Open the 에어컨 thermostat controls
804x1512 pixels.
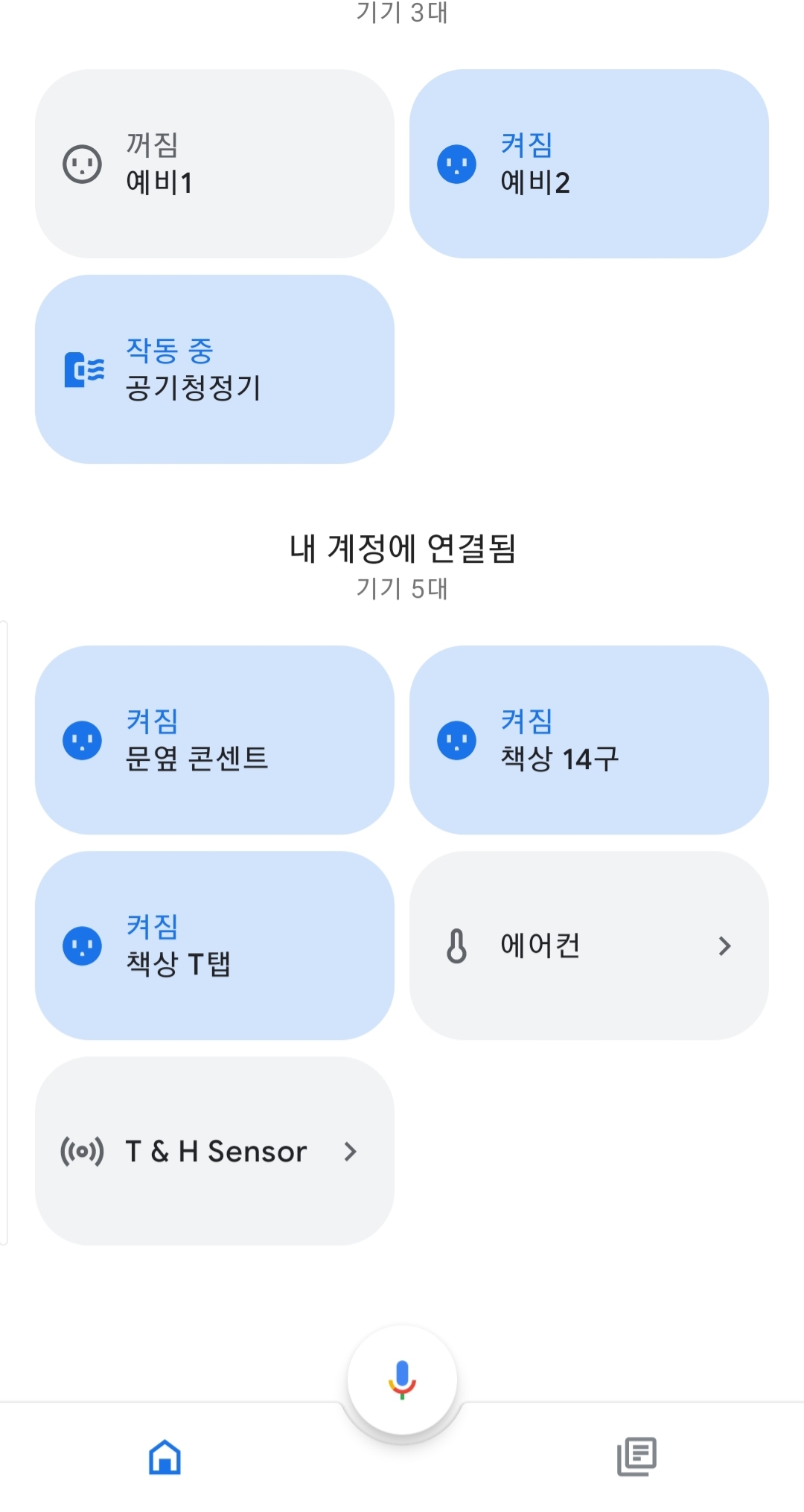[589, 945]
